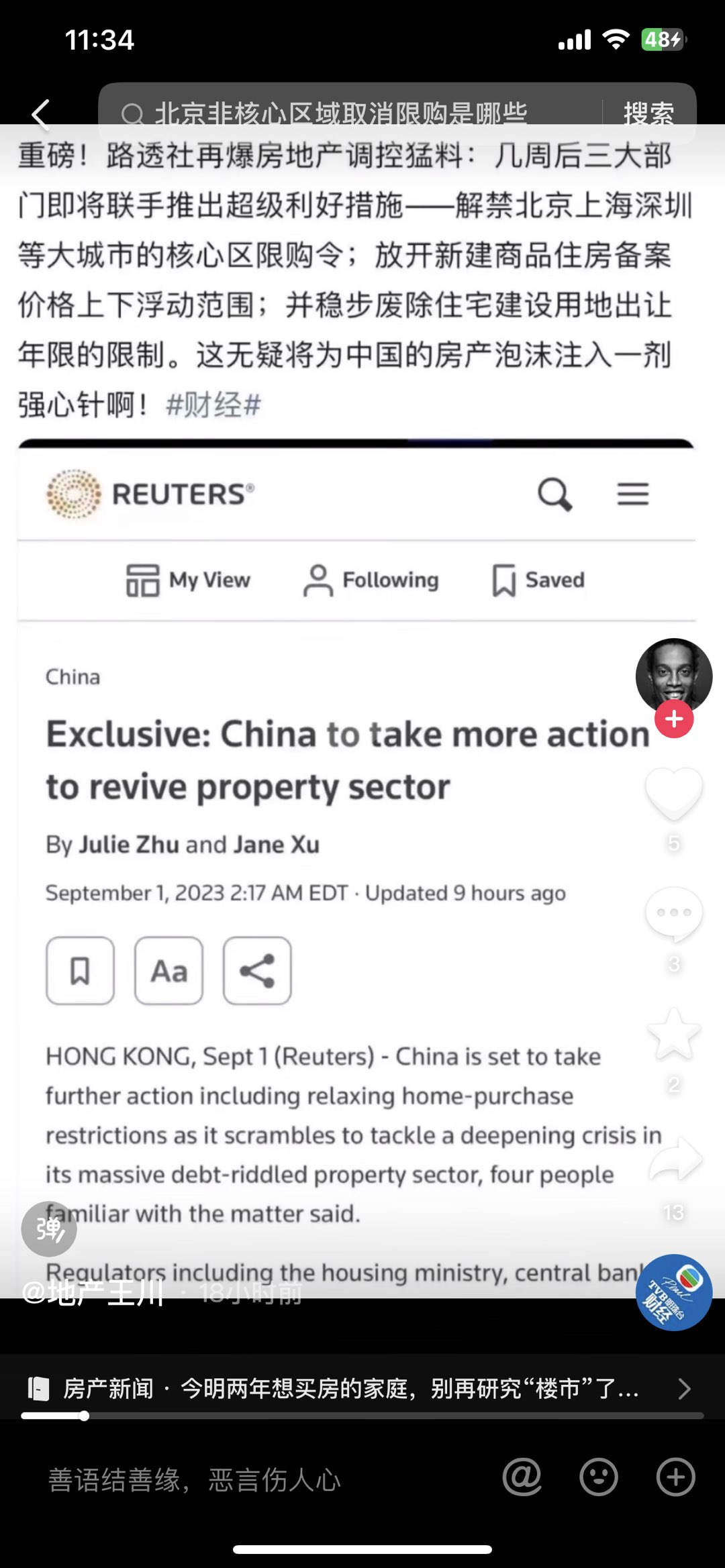
Task: Open the @地产王川 author name
Action: coord(94,1292)
